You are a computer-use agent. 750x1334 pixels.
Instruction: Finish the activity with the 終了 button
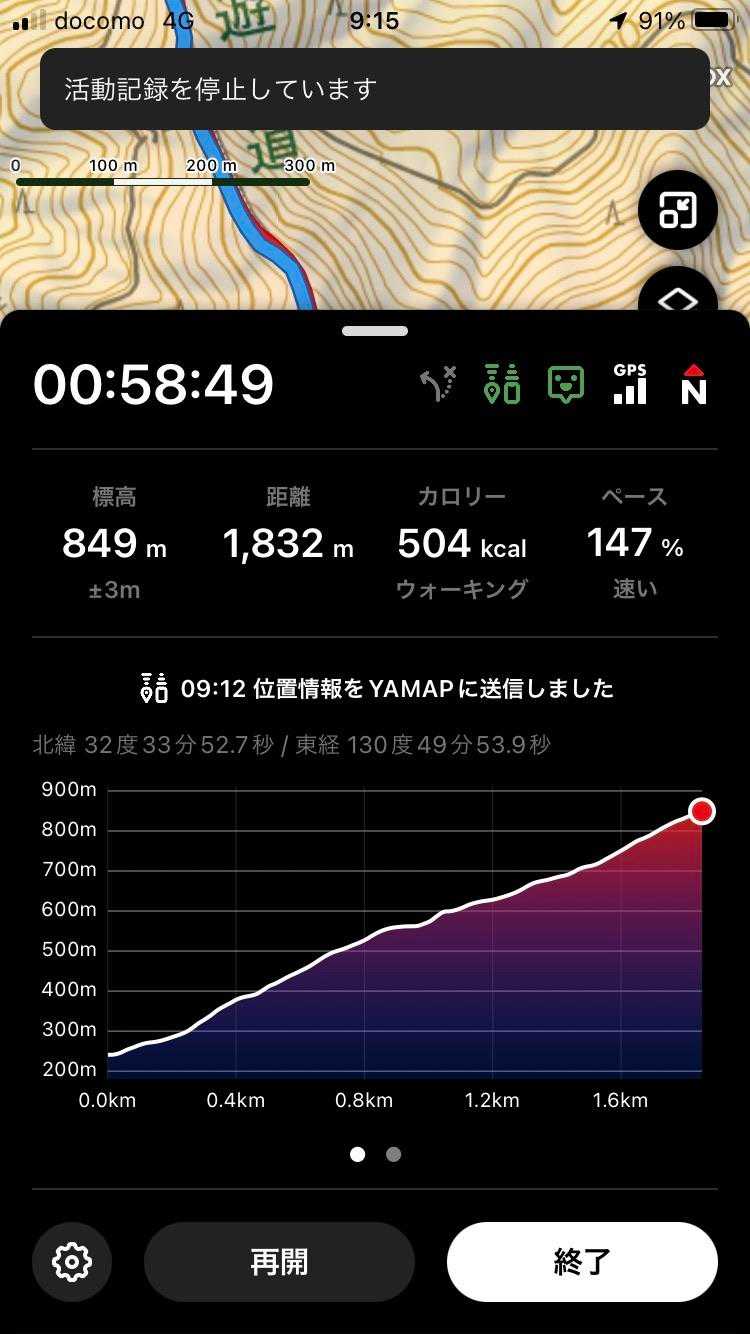point(582,1261)
